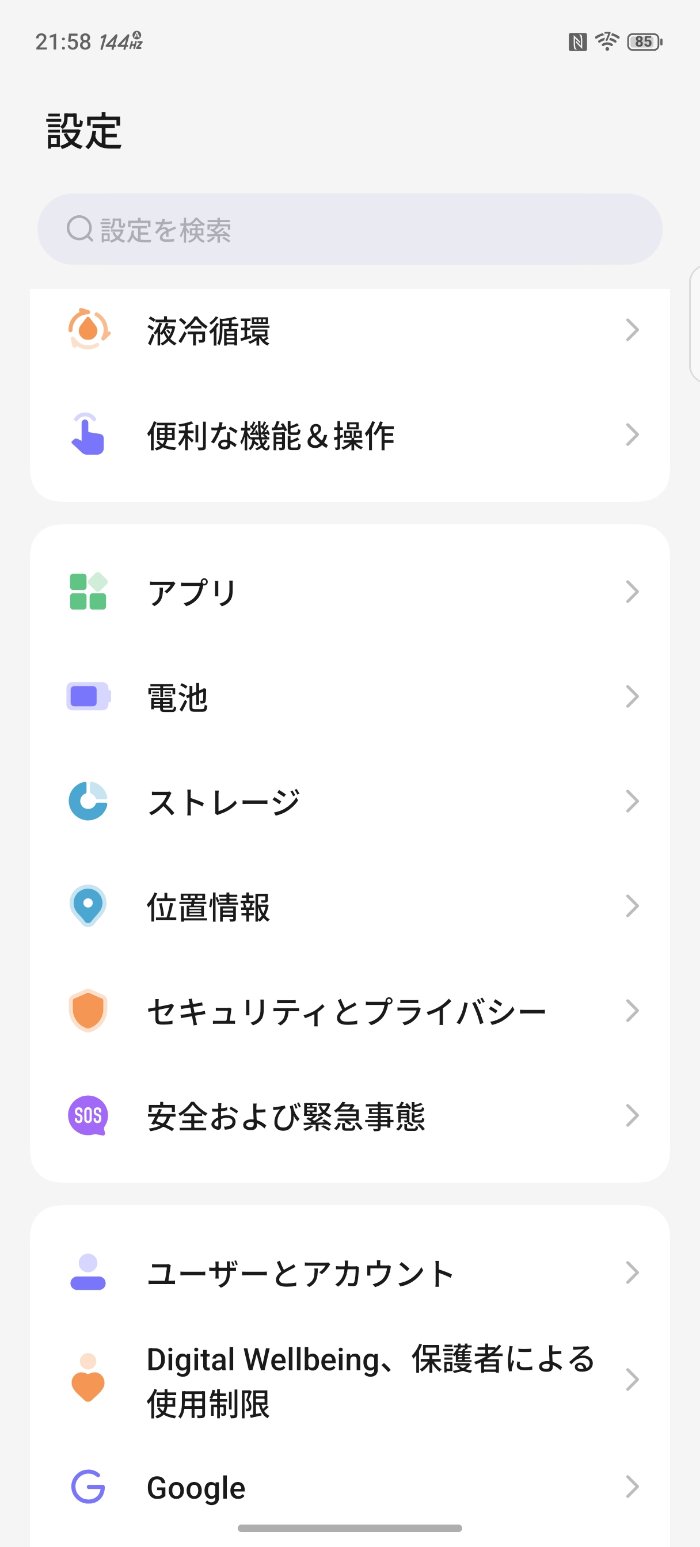Tap the 設定を検索 search field

click(x=350, y=230)
